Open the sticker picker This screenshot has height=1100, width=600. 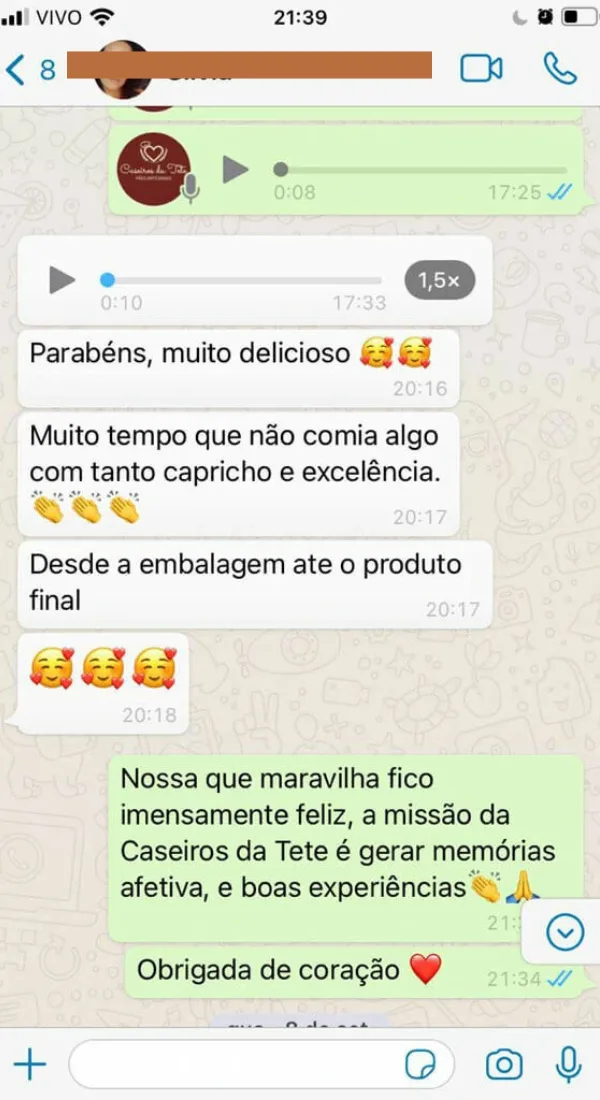(421, 1065)
